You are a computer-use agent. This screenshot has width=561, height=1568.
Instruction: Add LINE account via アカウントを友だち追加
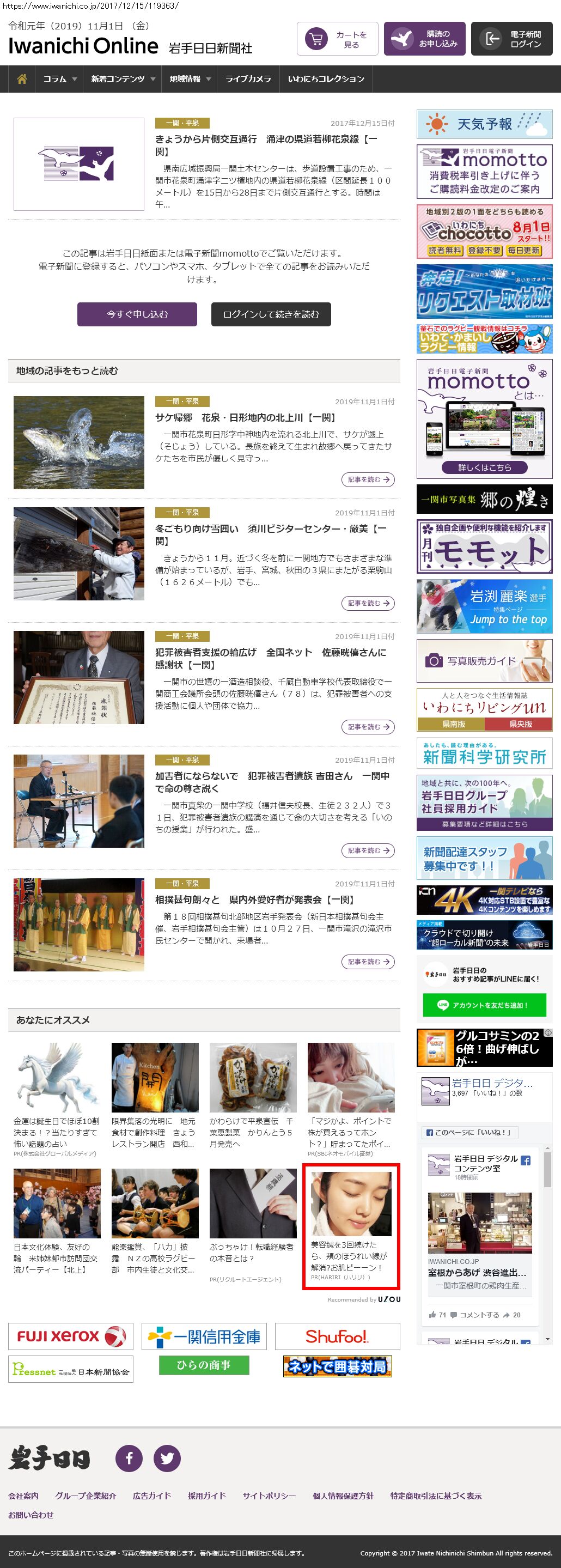pos(484,1005)
